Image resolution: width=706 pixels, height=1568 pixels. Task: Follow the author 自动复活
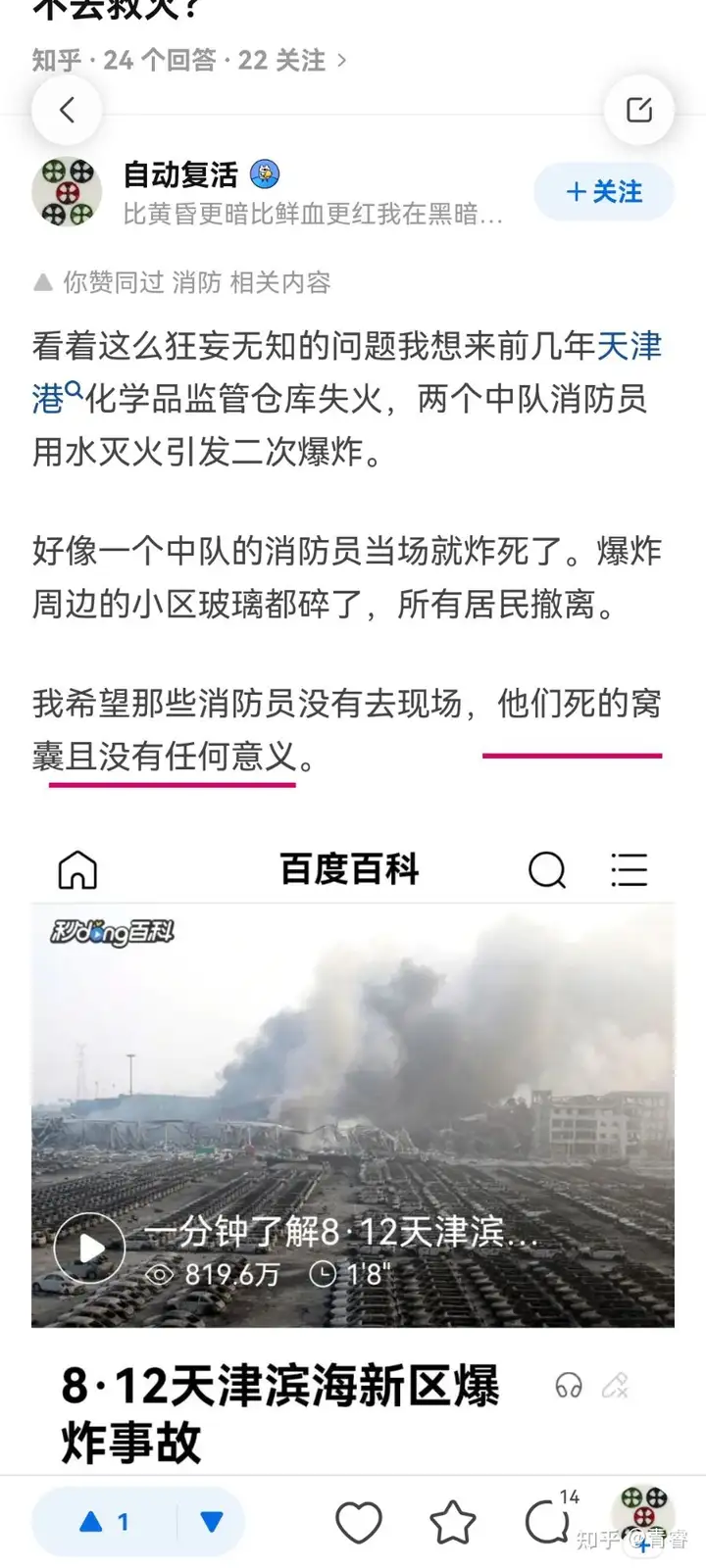click(x=604, y=191)
